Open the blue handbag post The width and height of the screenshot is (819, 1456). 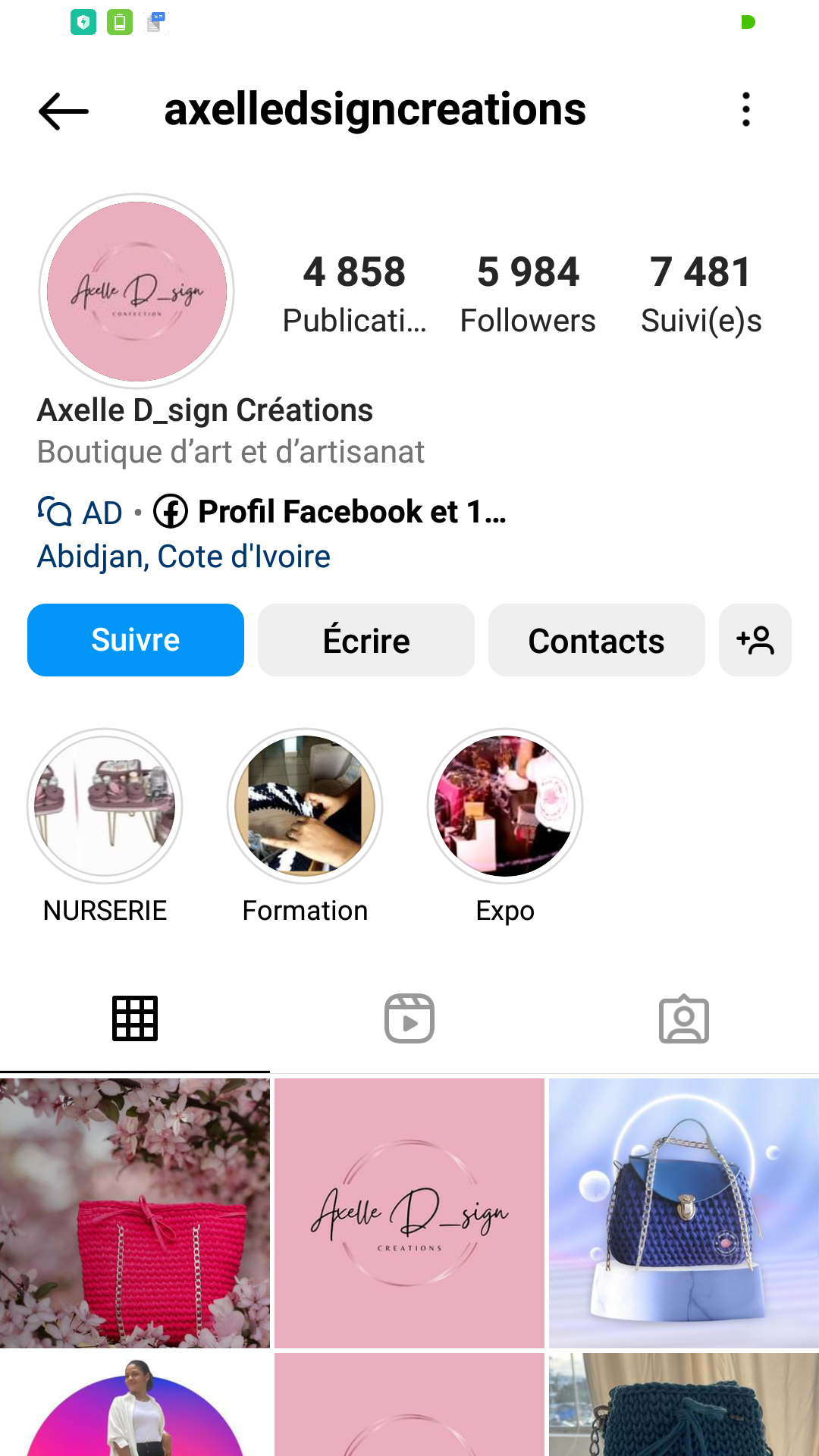click(x=684, y=1213)
